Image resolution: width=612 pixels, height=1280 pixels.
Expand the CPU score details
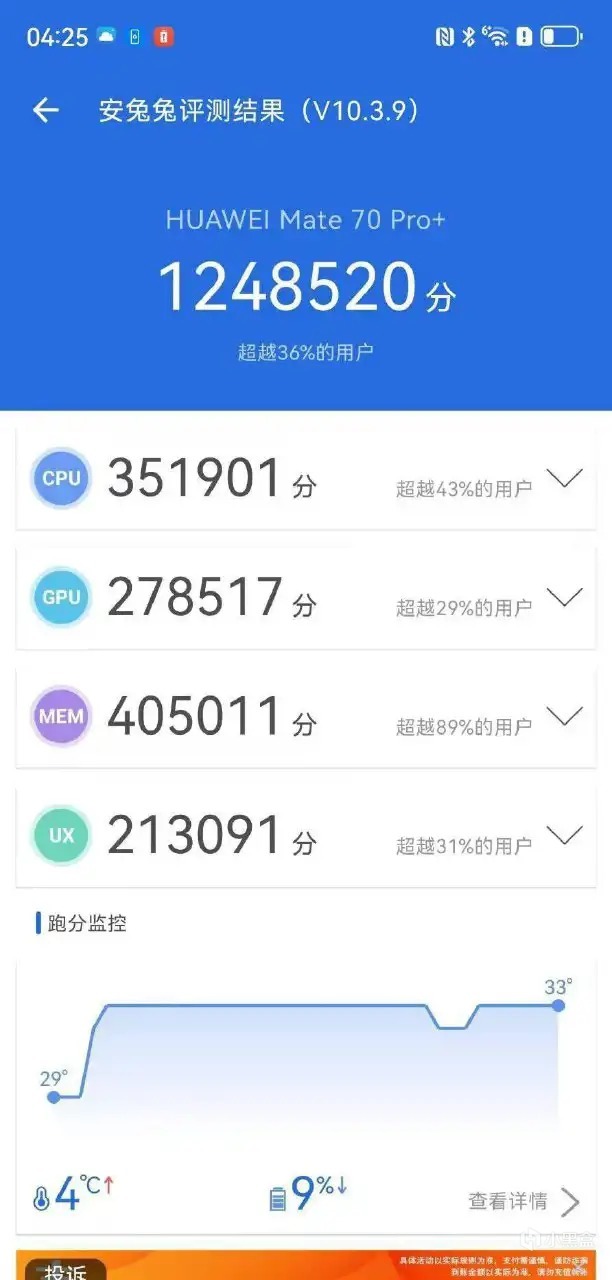tap(565, 478)
